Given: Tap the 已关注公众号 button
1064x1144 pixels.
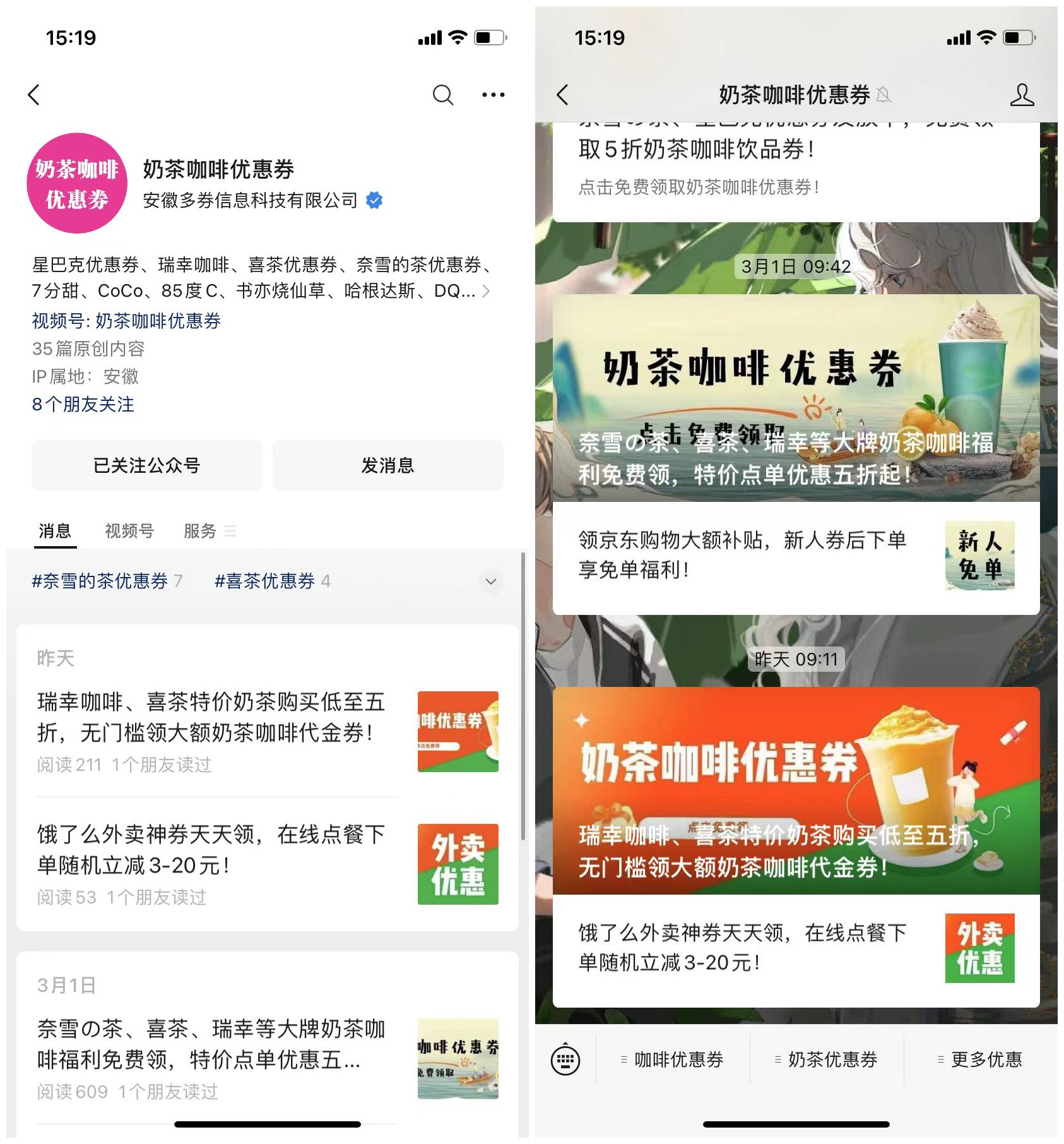Looking at the screenshot, I should 146,465.
